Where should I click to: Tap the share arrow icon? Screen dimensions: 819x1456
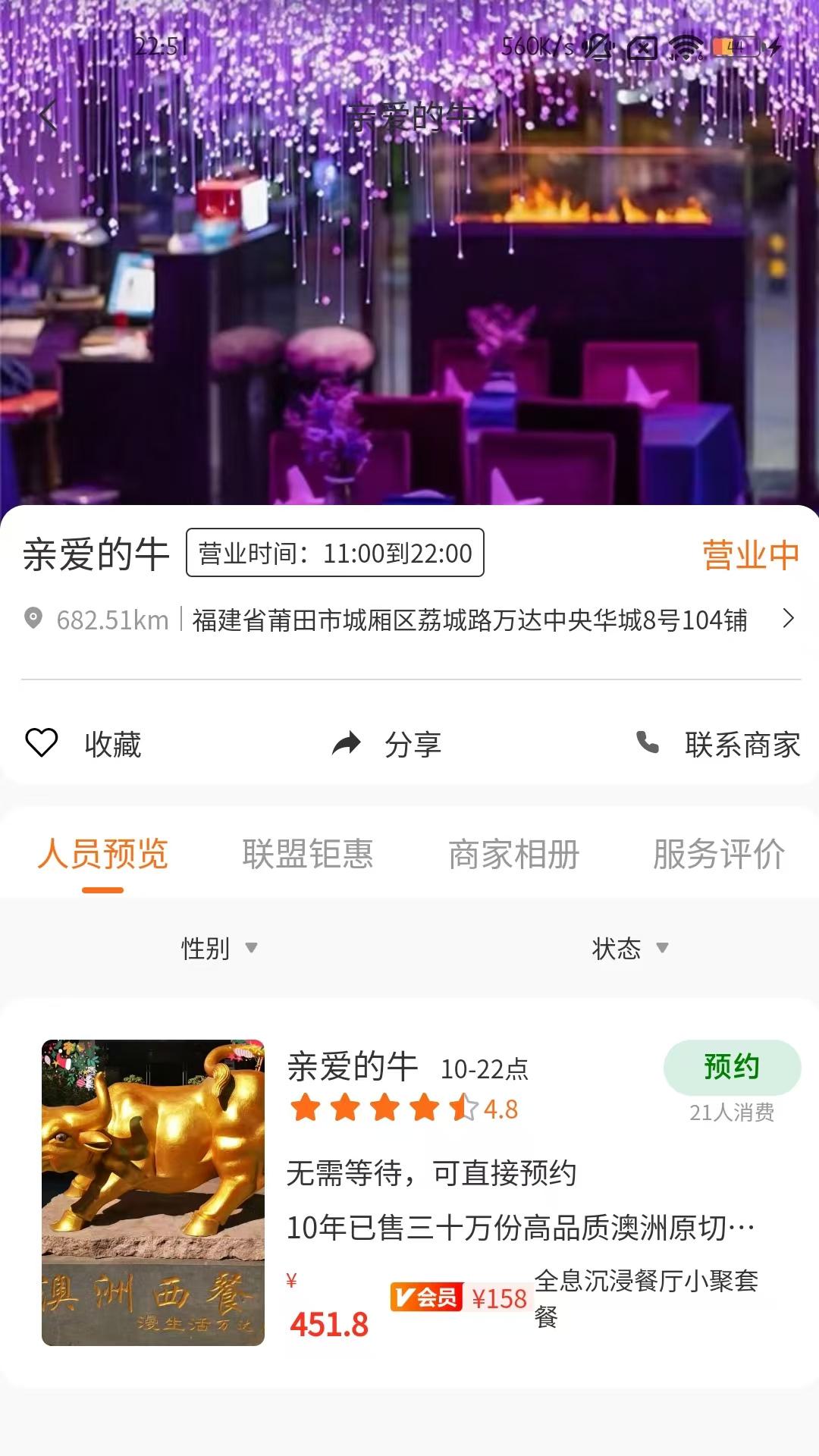coord(346,743)
